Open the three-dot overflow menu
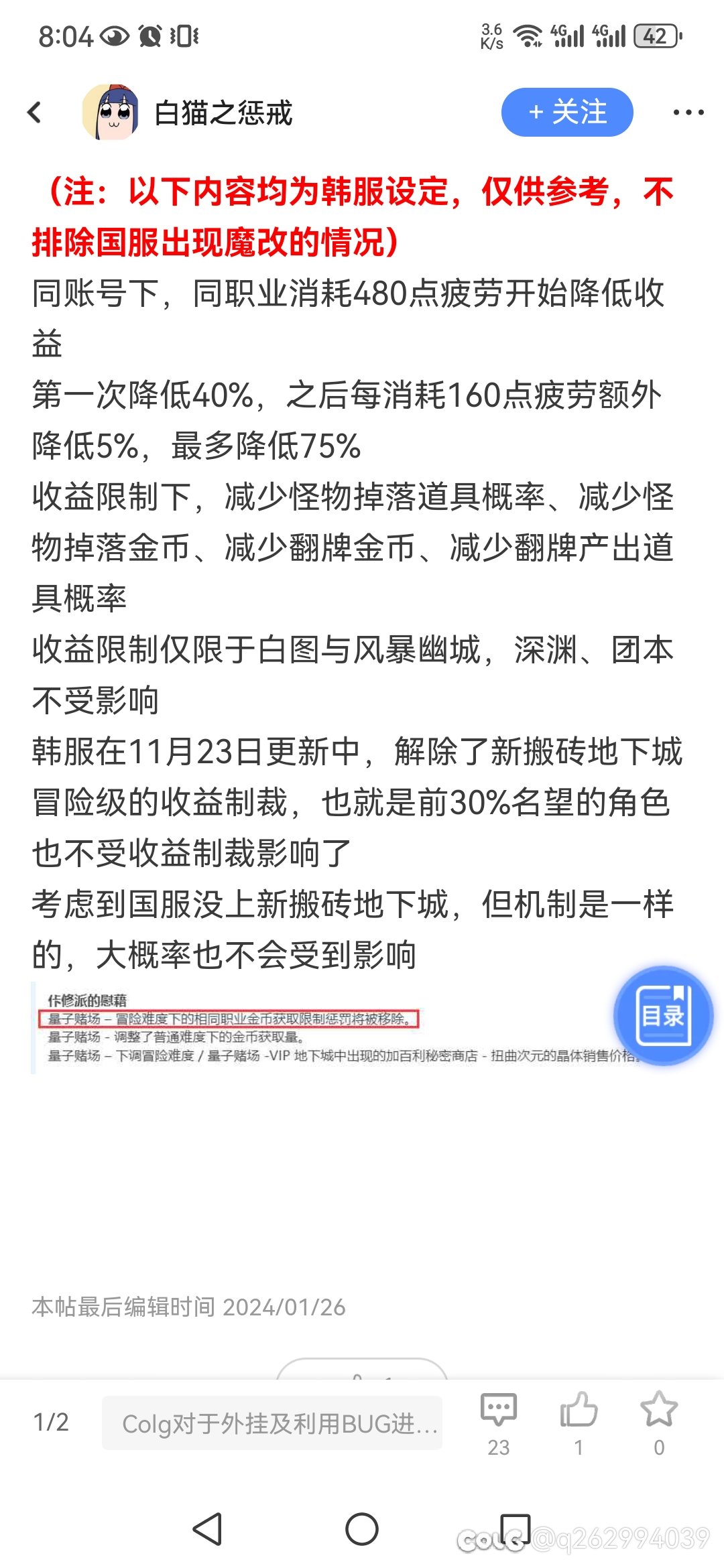This screenshot has height=1568, width=724. (688, 113)
